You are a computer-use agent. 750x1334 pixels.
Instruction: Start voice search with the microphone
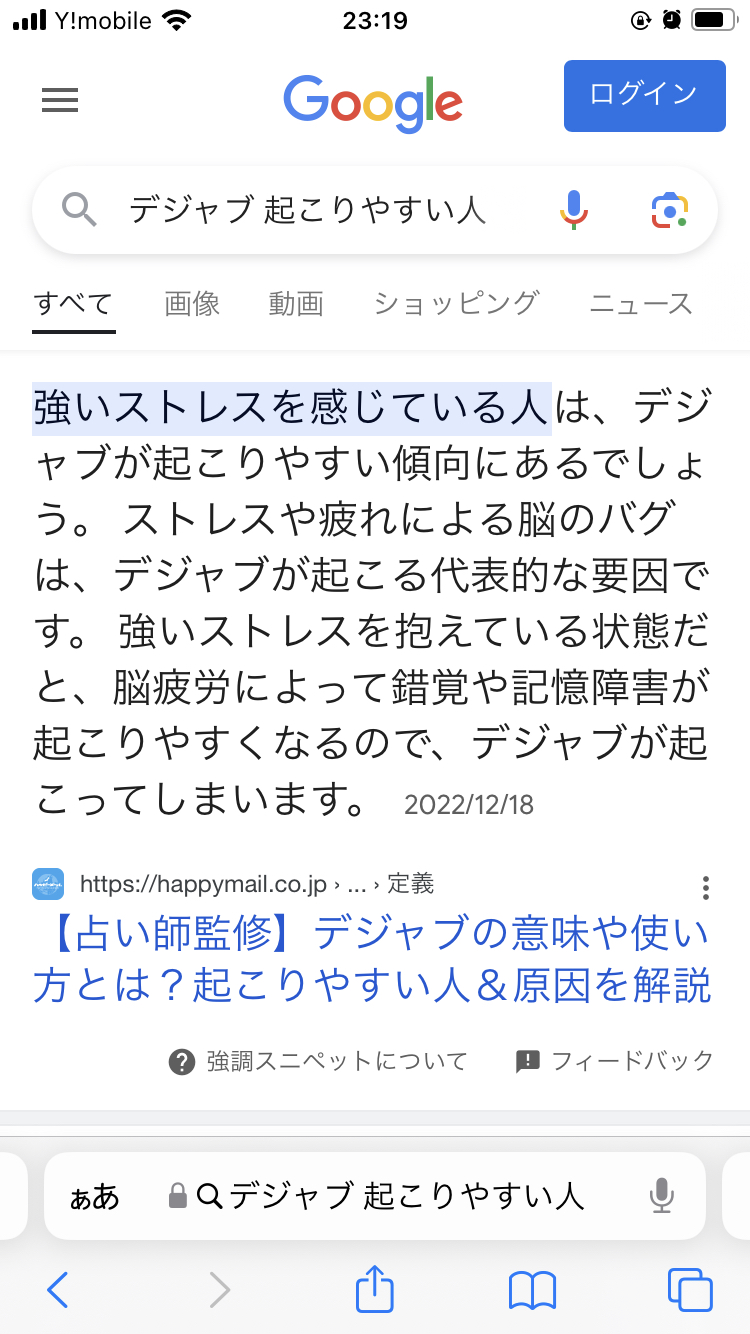pyautogui.click(x=574, y=210)
